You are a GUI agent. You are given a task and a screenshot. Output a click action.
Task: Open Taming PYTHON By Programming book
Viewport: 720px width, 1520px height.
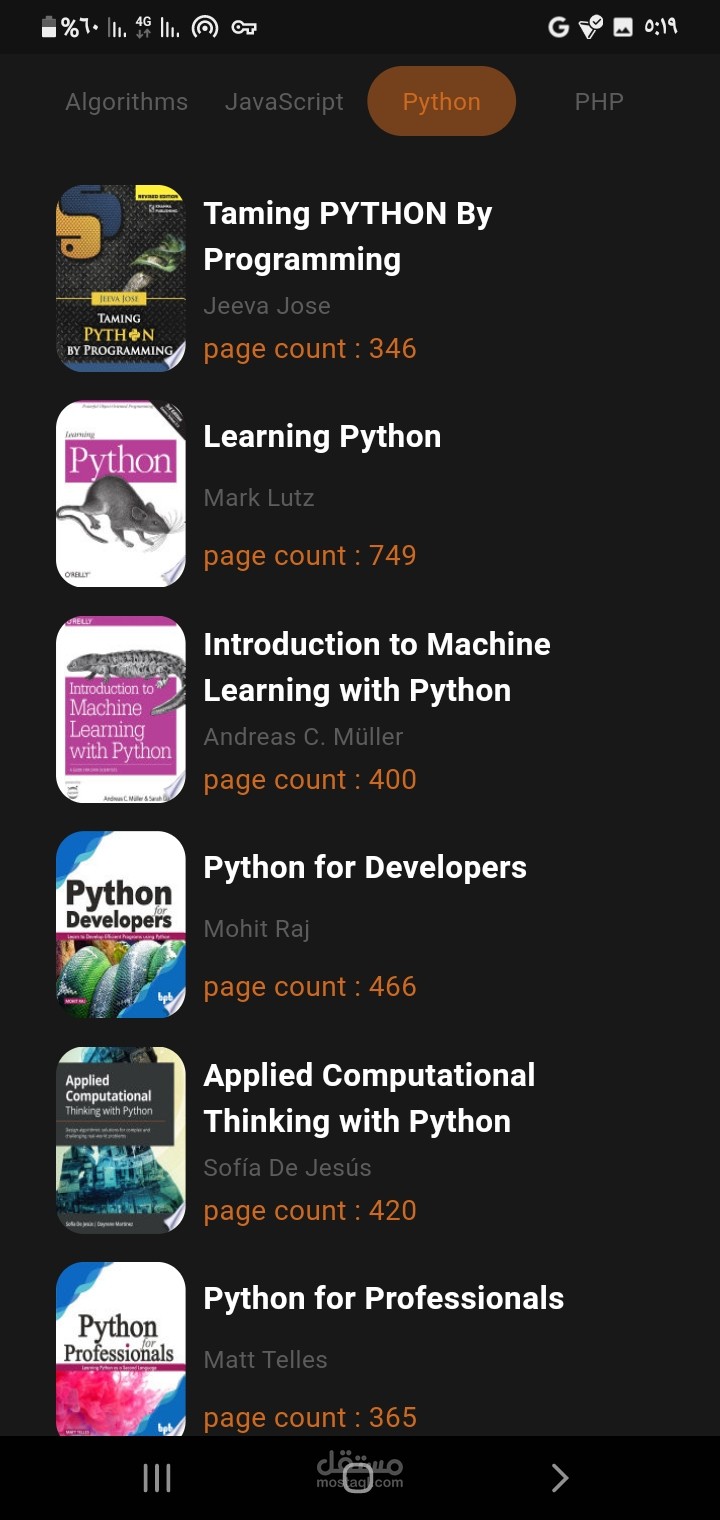point(347,236)
